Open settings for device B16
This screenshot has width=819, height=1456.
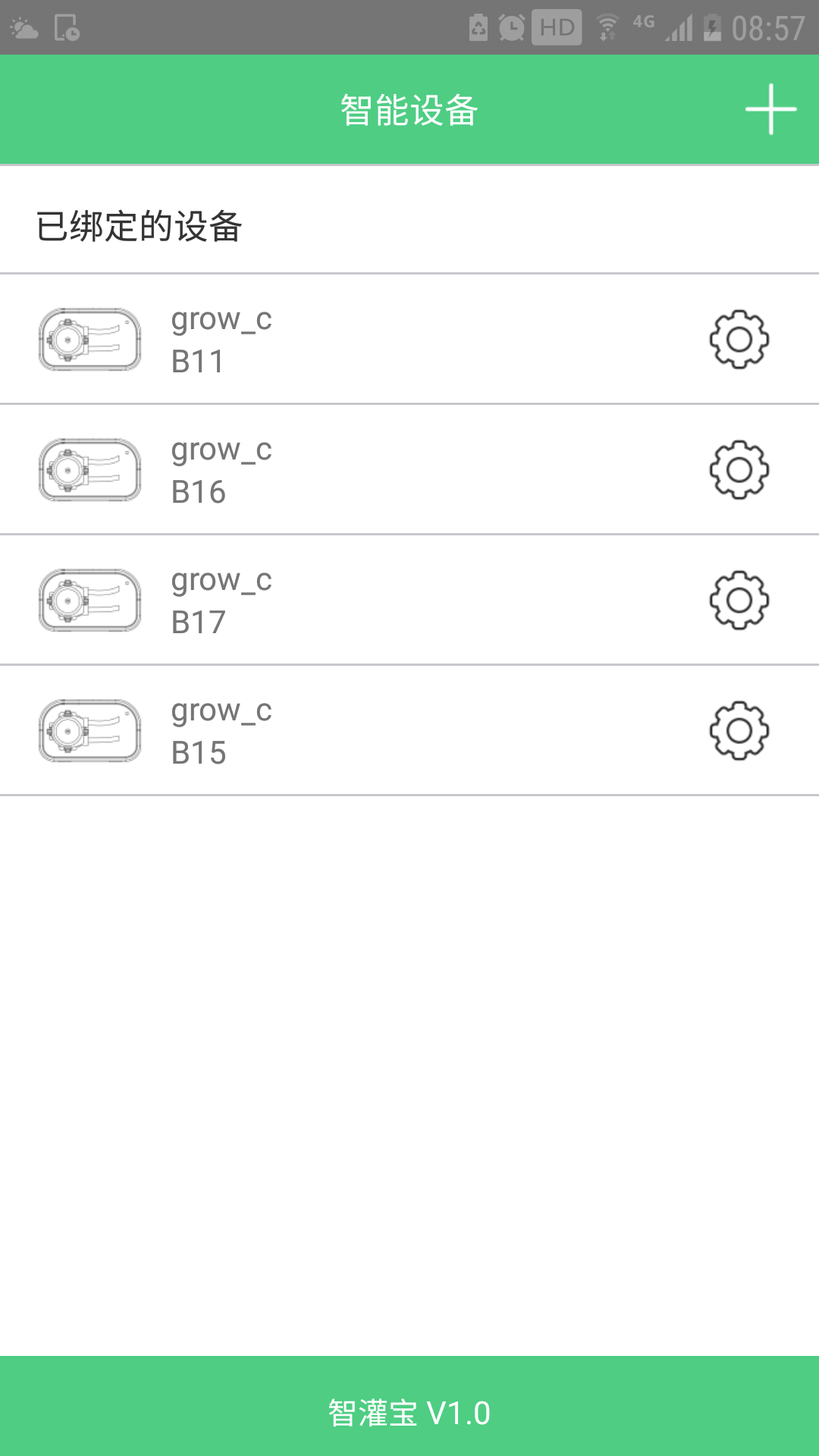(x=739, y=470)
